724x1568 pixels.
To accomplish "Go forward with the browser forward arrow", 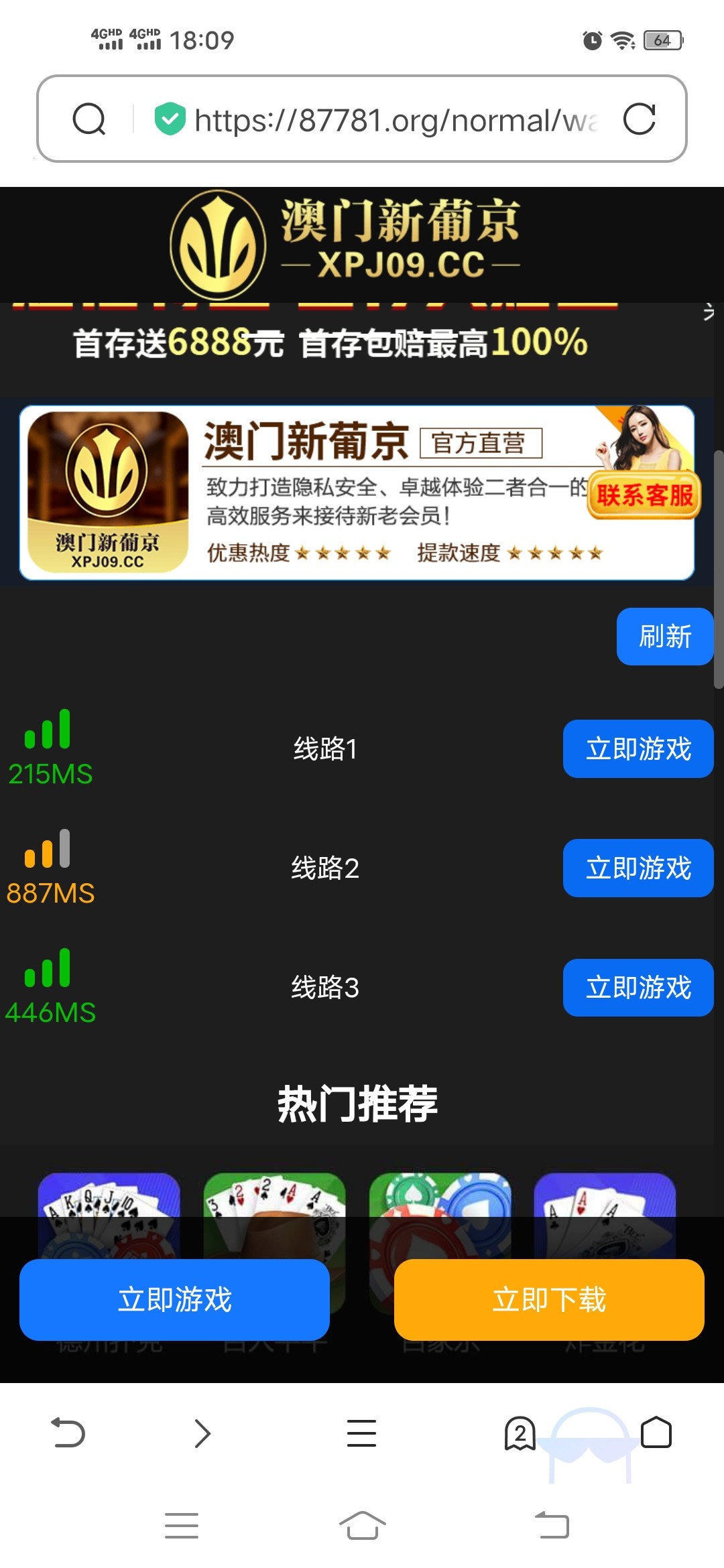I will (202, 1433).
